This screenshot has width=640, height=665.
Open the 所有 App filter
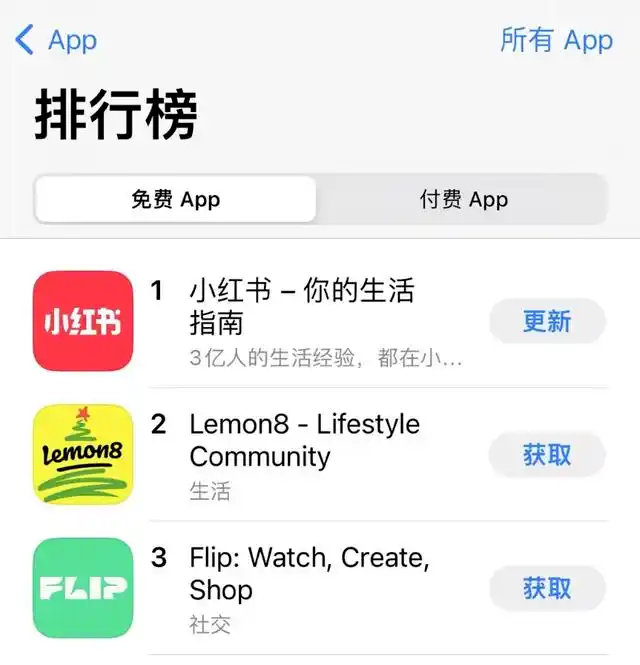(556, 40)
